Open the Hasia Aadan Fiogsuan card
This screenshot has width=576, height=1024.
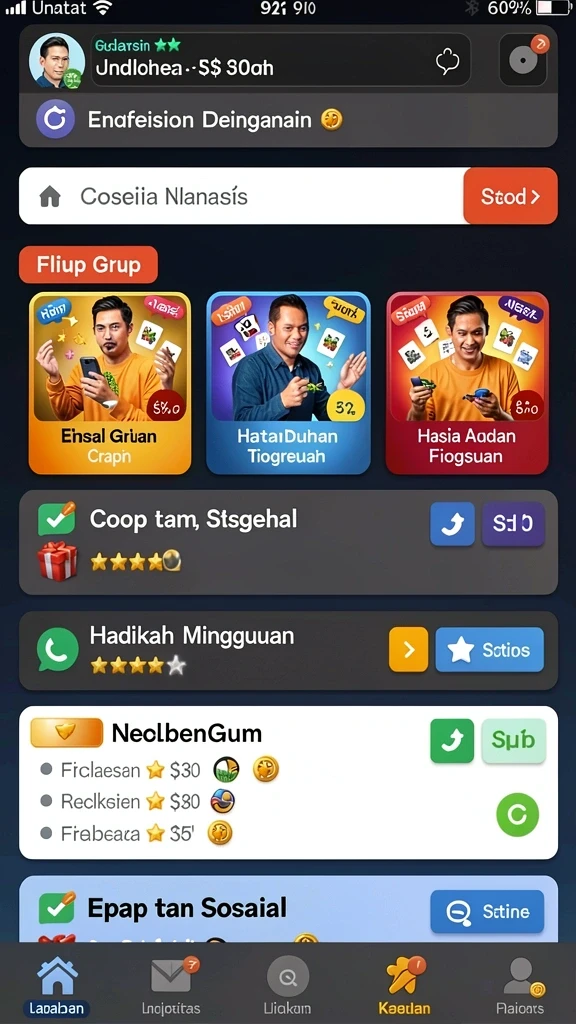click(467, 383)
